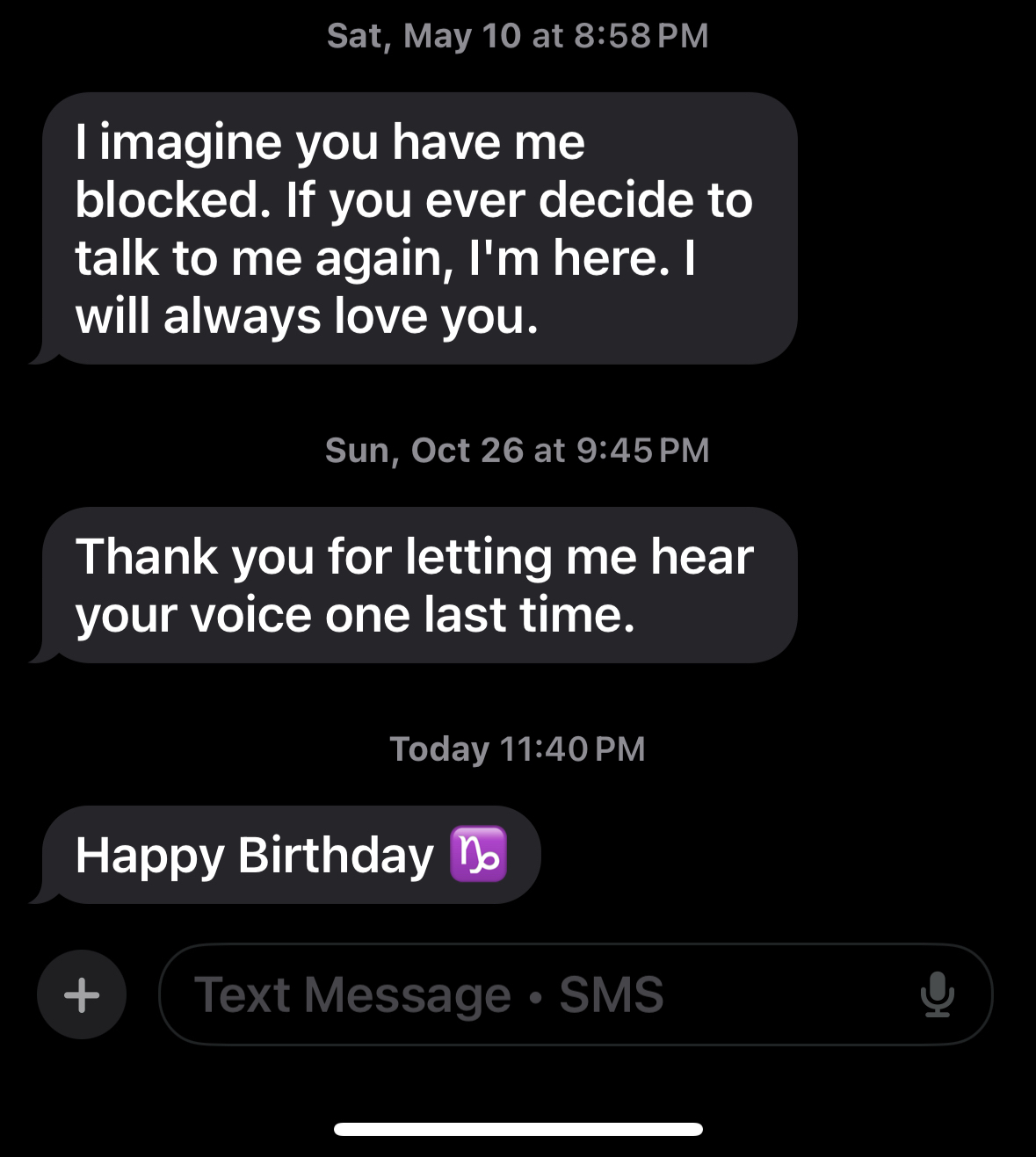The height and width of the screenshot is (1157, 1036).
Task: Focus the Text Message SMS field
Action: coord(527,994)
